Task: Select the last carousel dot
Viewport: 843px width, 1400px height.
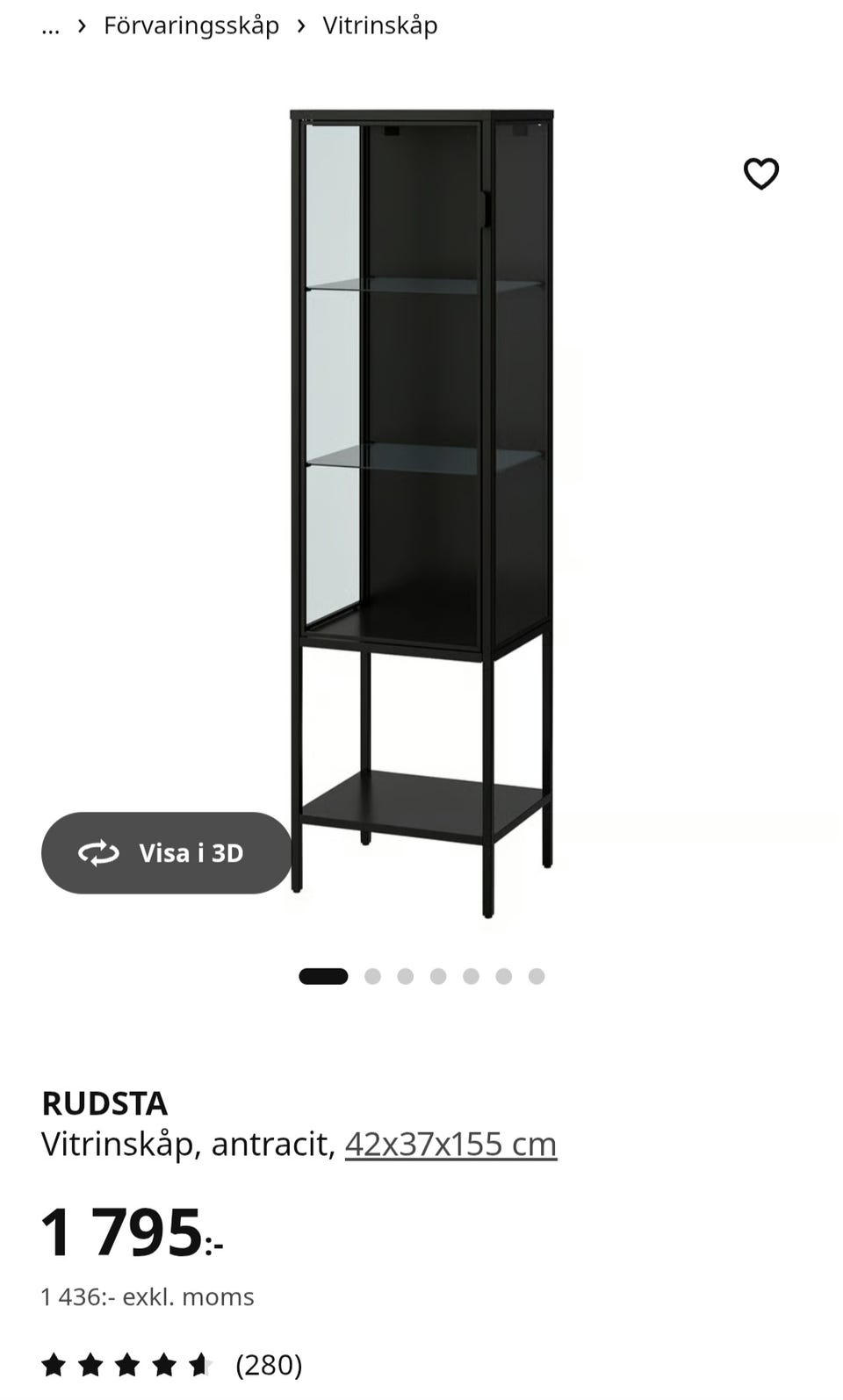Action: coord(534,974)
